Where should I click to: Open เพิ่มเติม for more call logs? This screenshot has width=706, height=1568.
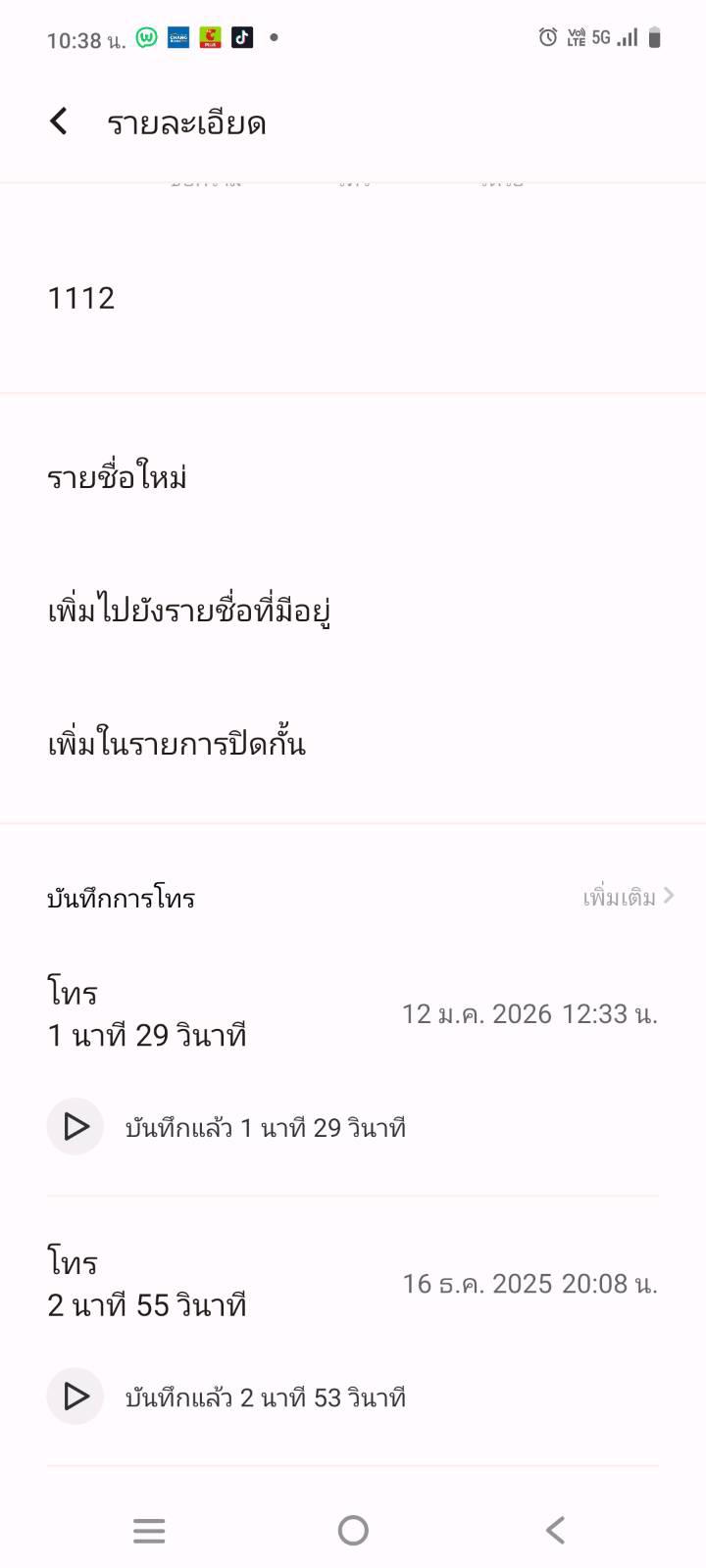click(x=628, y=897)
